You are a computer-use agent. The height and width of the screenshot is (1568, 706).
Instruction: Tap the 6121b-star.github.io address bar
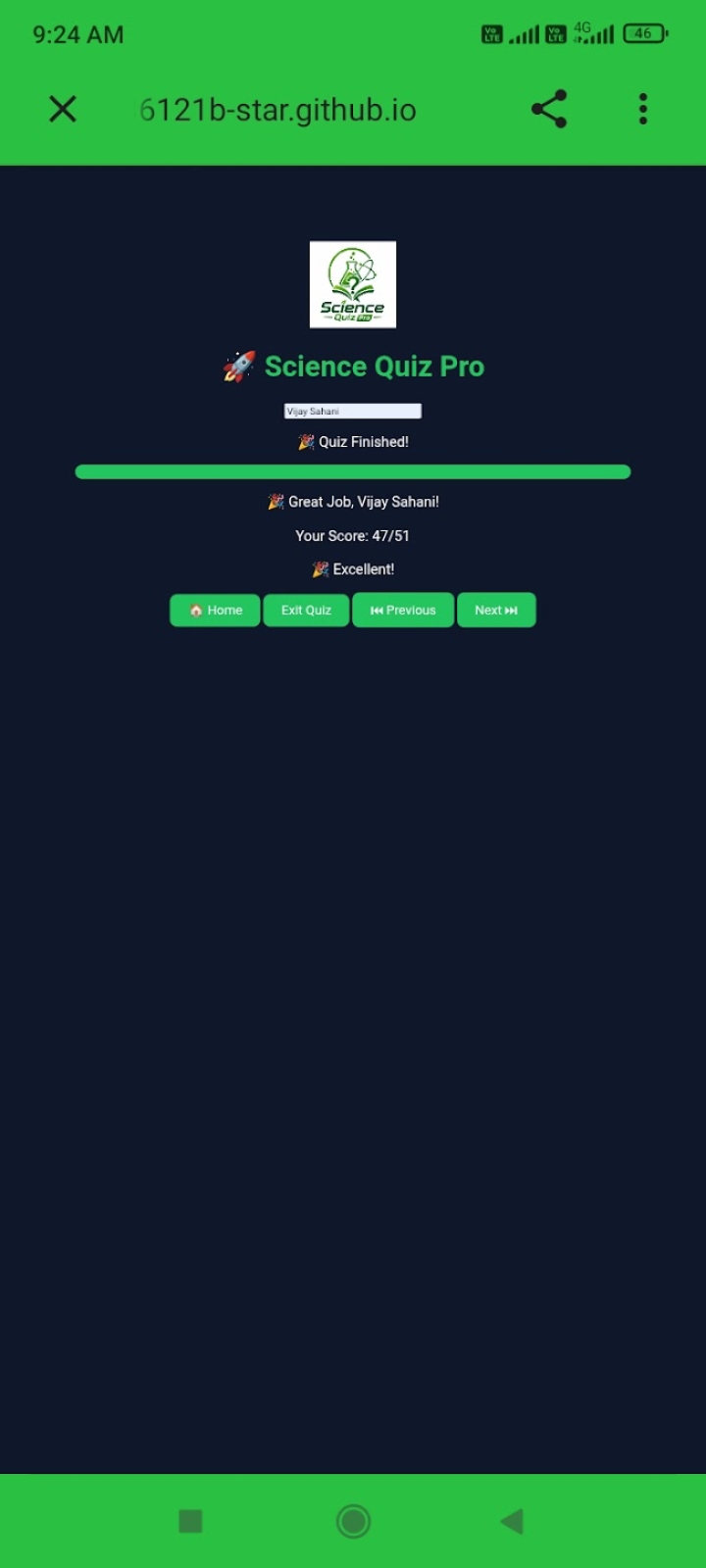pyautogui.click(x=278, y=110)
